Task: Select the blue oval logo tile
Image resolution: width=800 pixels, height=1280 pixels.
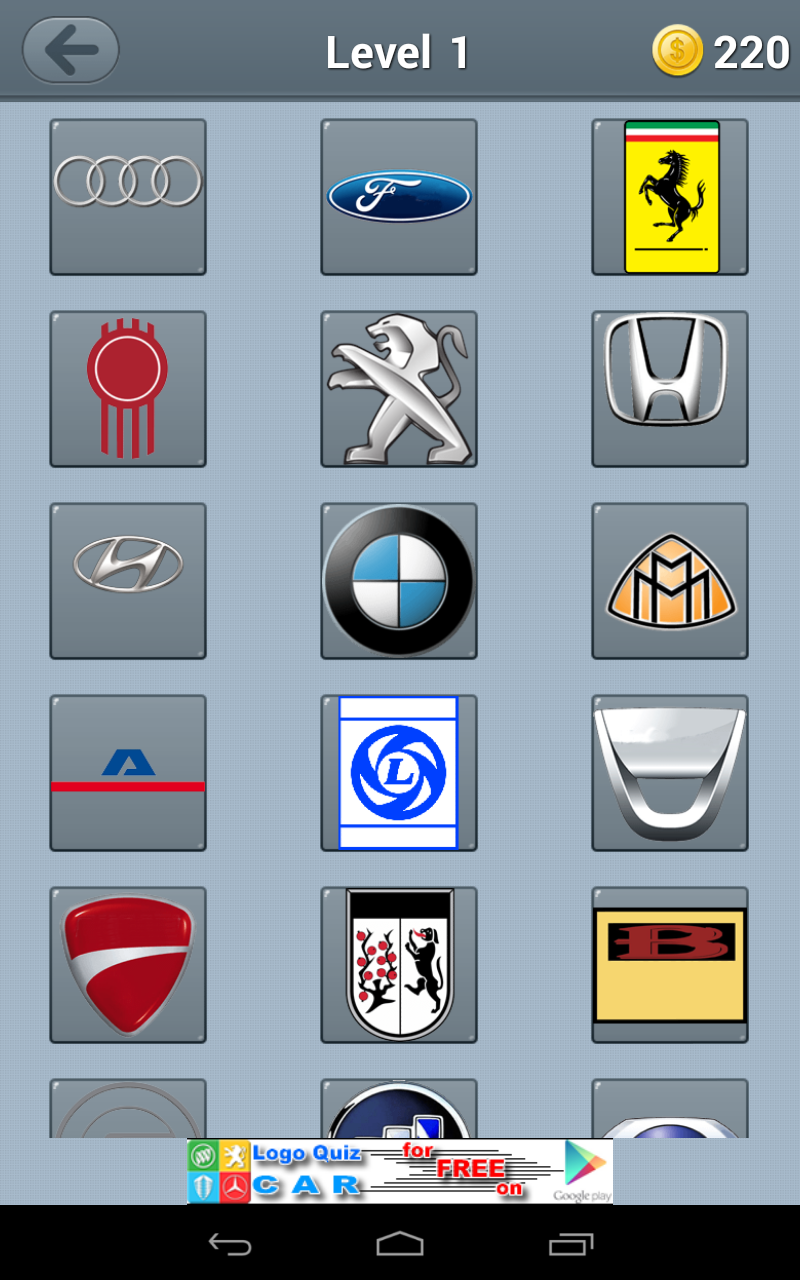Action: 399,197
